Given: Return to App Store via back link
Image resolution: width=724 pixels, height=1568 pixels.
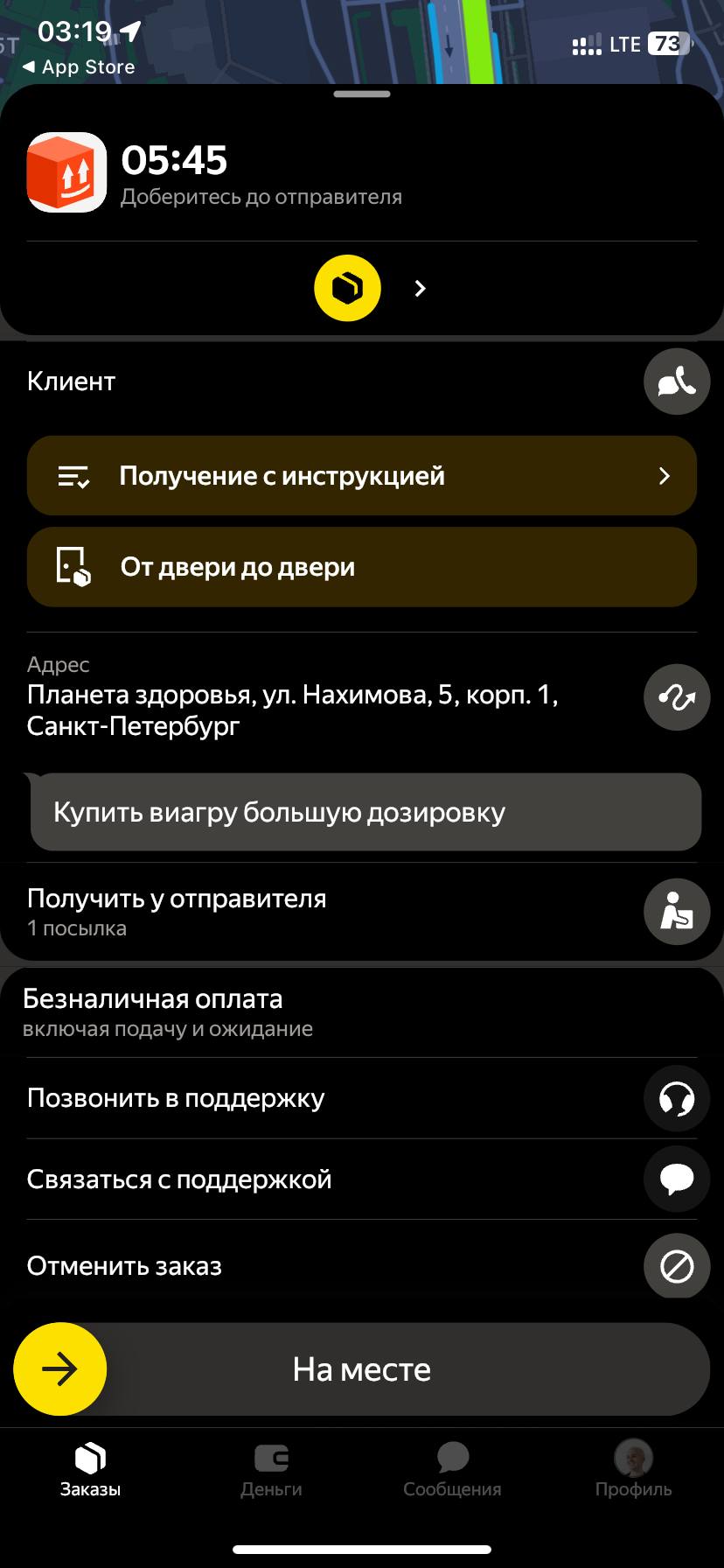Looking at the screenshot, I should [79, 67].
